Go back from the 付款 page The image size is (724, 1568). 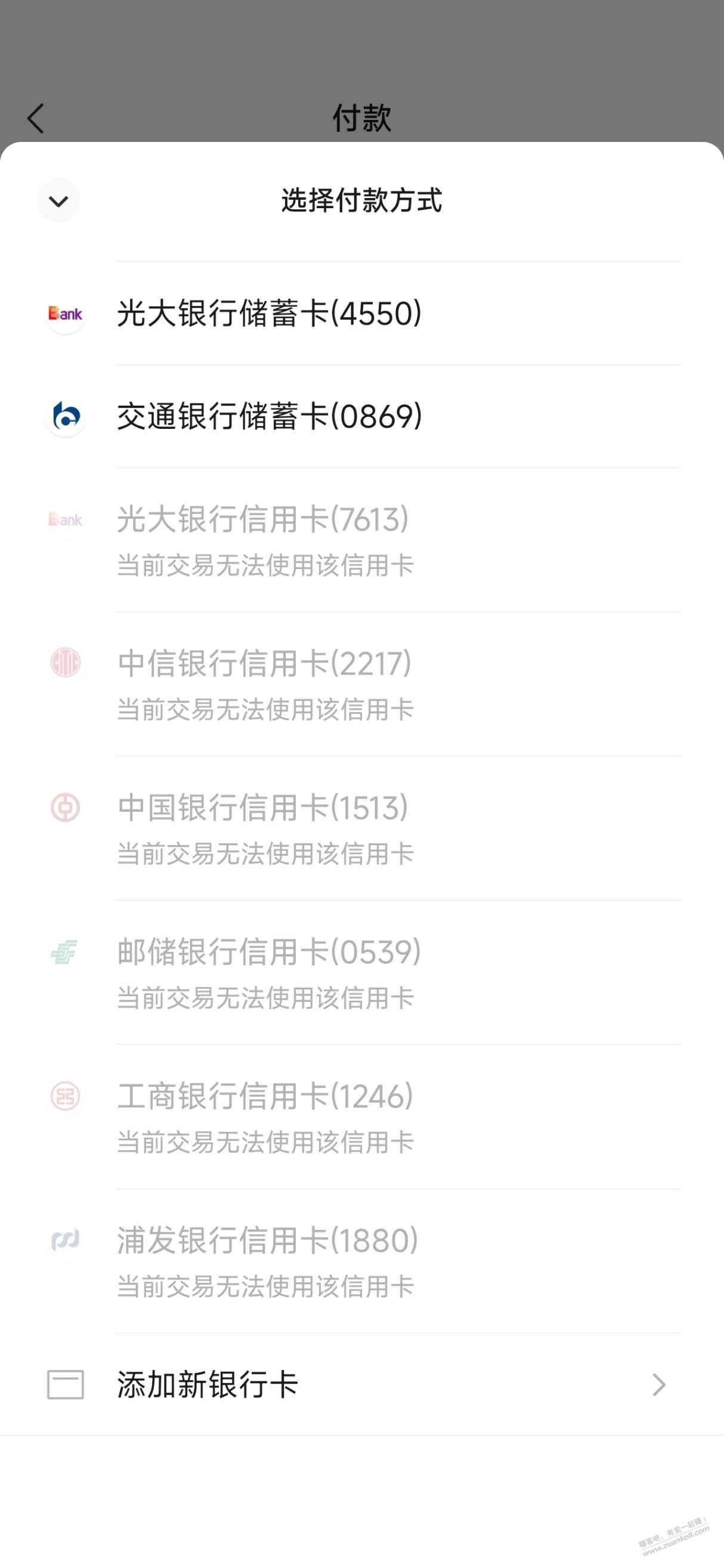36,118
